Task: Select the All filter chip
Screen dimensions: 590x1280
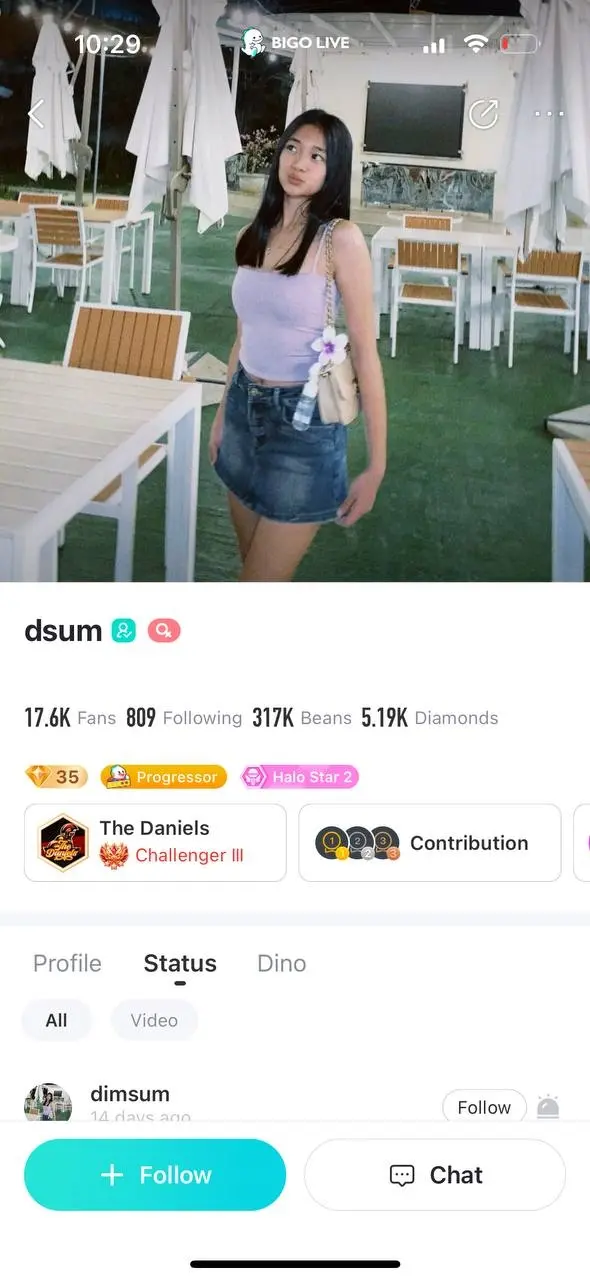Action: click(56, 1020)
